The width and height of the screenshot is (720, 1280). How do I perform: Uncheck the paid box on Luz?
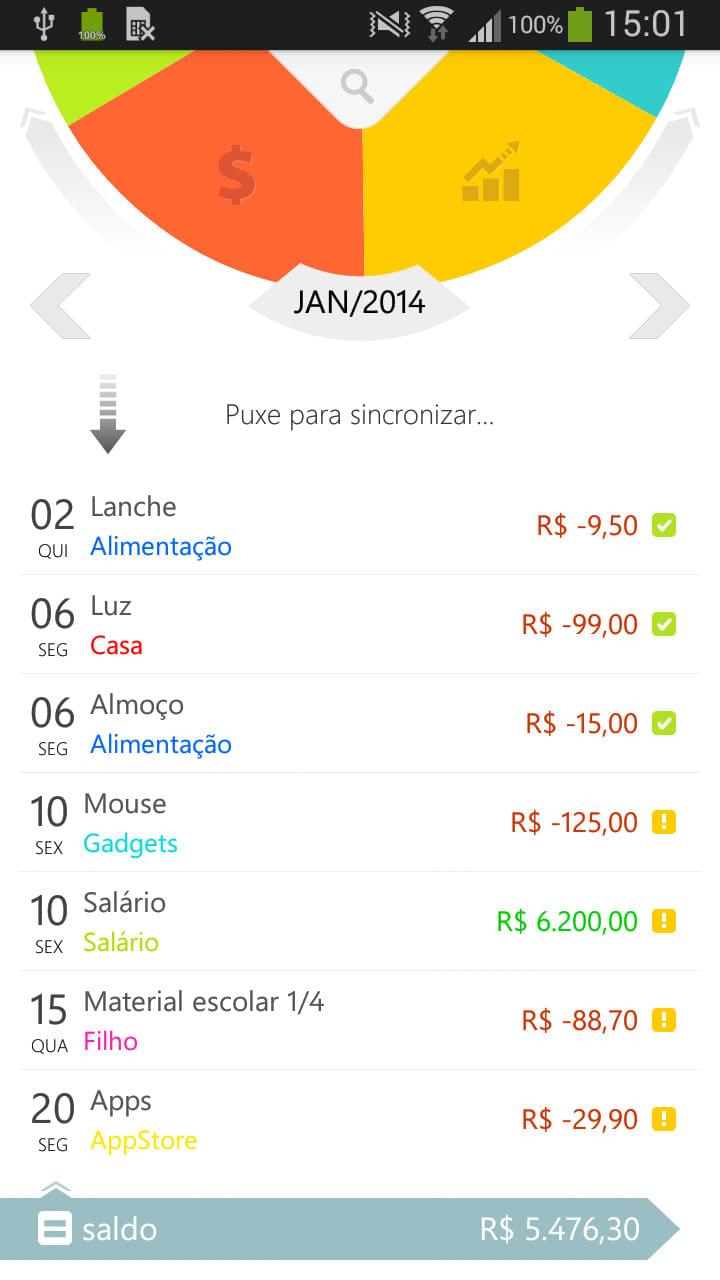tap(664, 624)
